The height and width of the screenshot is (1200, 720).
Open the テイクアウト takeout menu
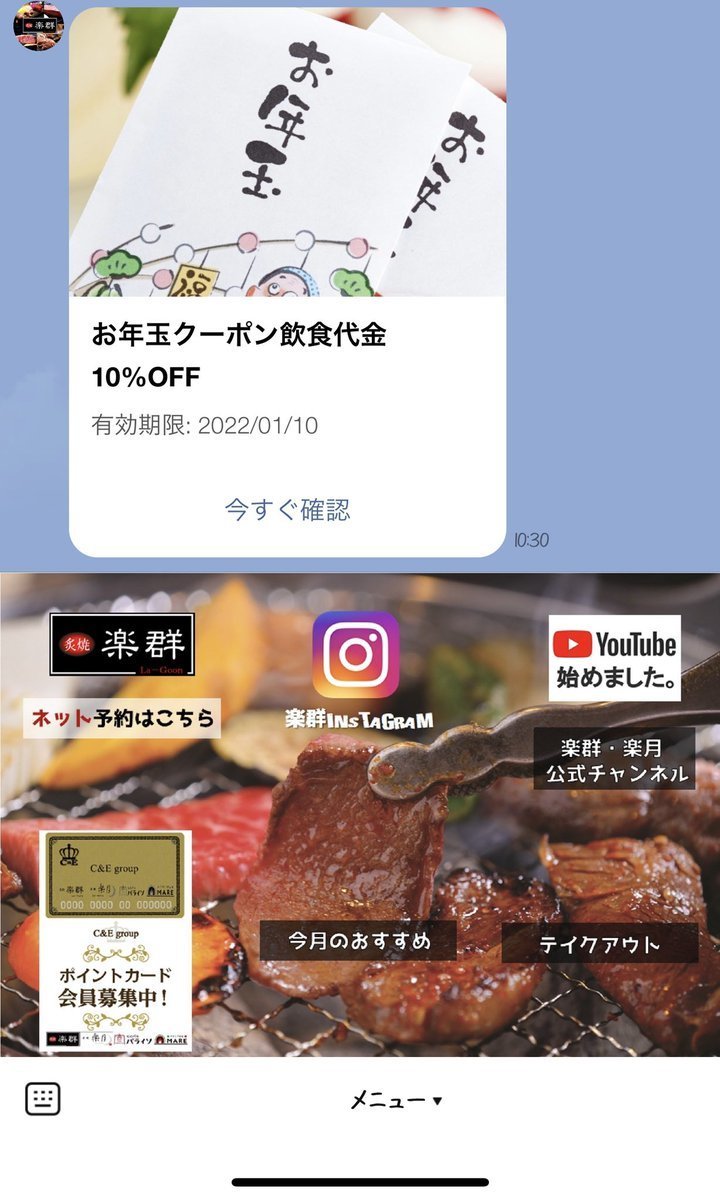pyautogui.click(x=600, y=944)
